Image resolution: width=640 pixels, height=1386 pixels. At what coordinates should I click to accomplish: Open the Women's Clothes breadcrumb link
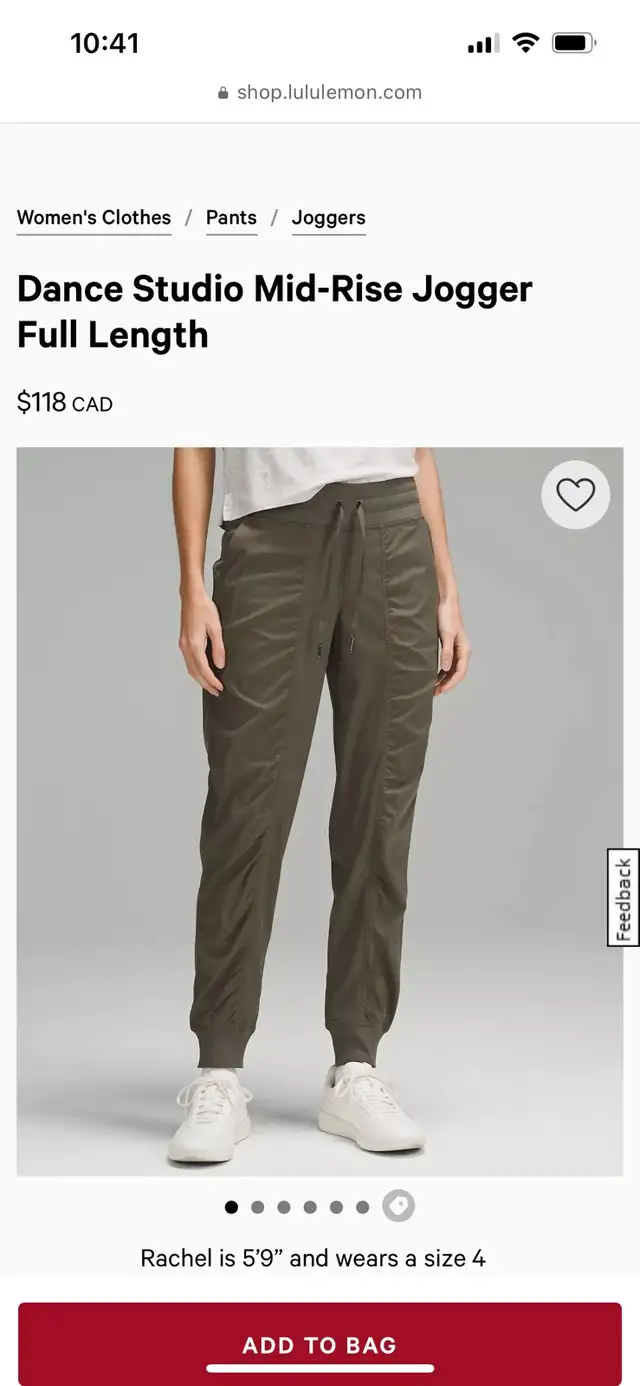click(x=94, y=218)
